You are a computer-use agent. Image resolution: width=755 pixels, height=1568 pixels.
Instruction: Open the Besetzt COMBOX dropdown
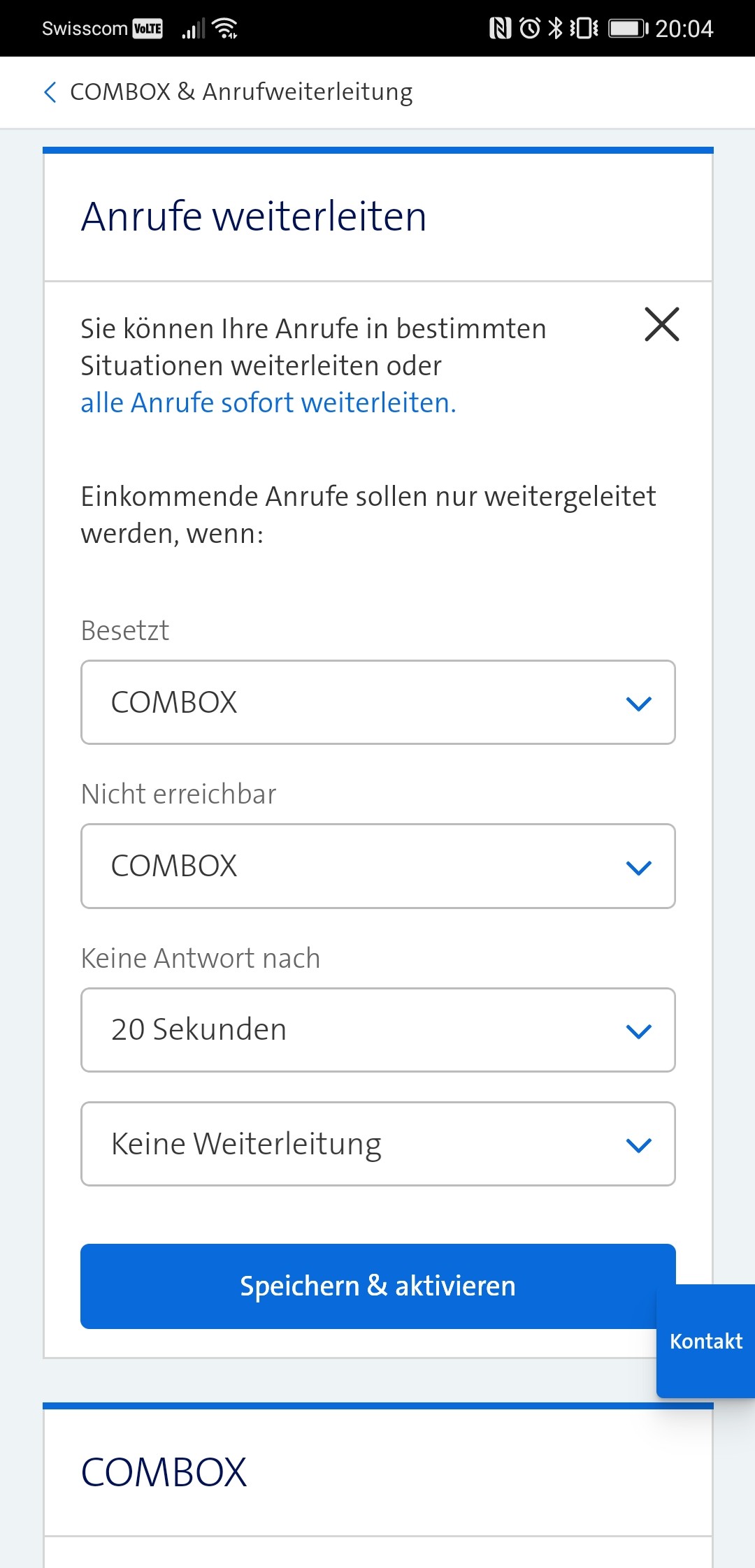point(377,702)
